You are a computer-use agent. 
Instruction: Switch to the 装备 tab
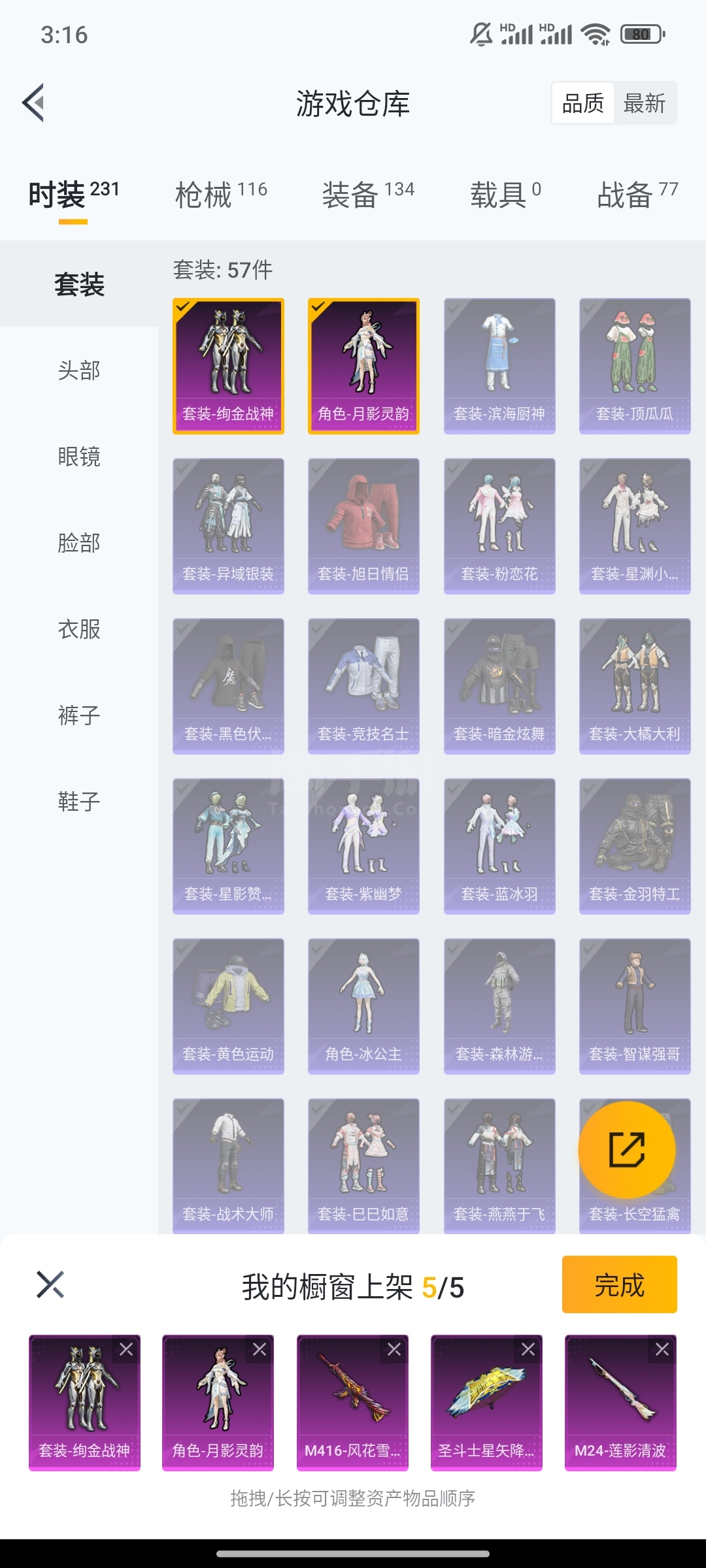coord(368,195)
